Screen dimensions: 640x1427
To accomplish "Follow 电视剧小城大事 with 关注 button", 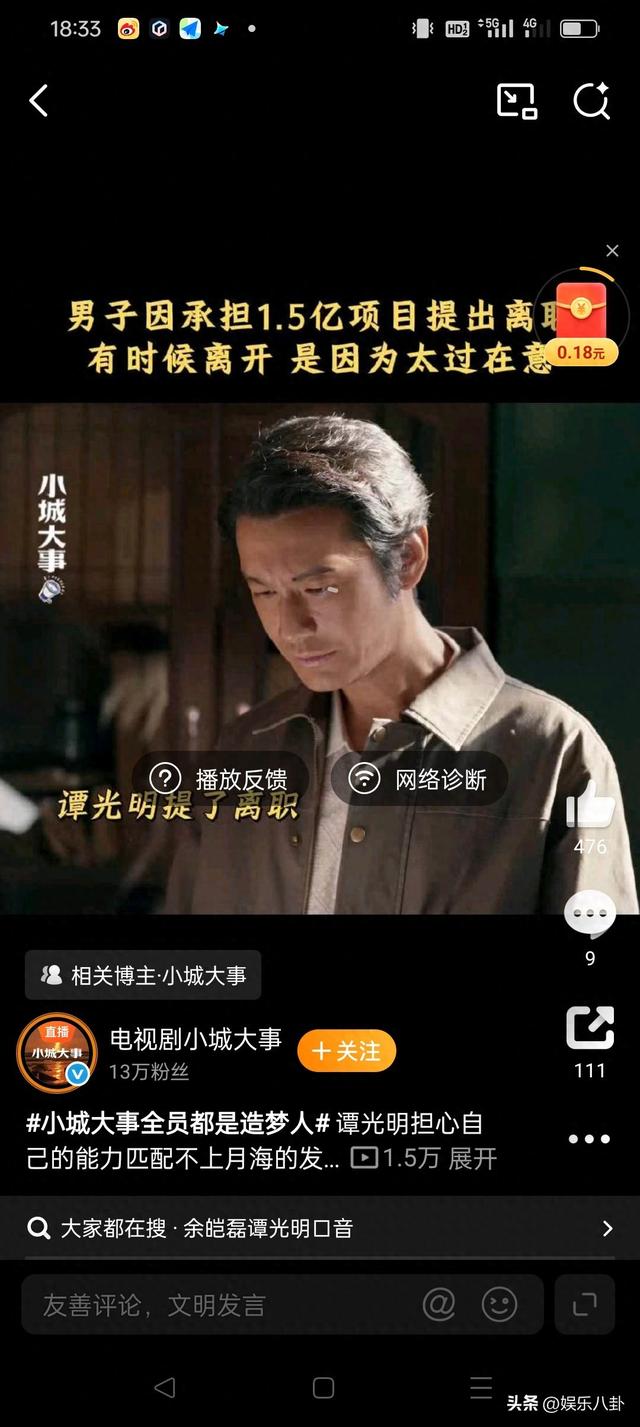I will coord(346,1051).
